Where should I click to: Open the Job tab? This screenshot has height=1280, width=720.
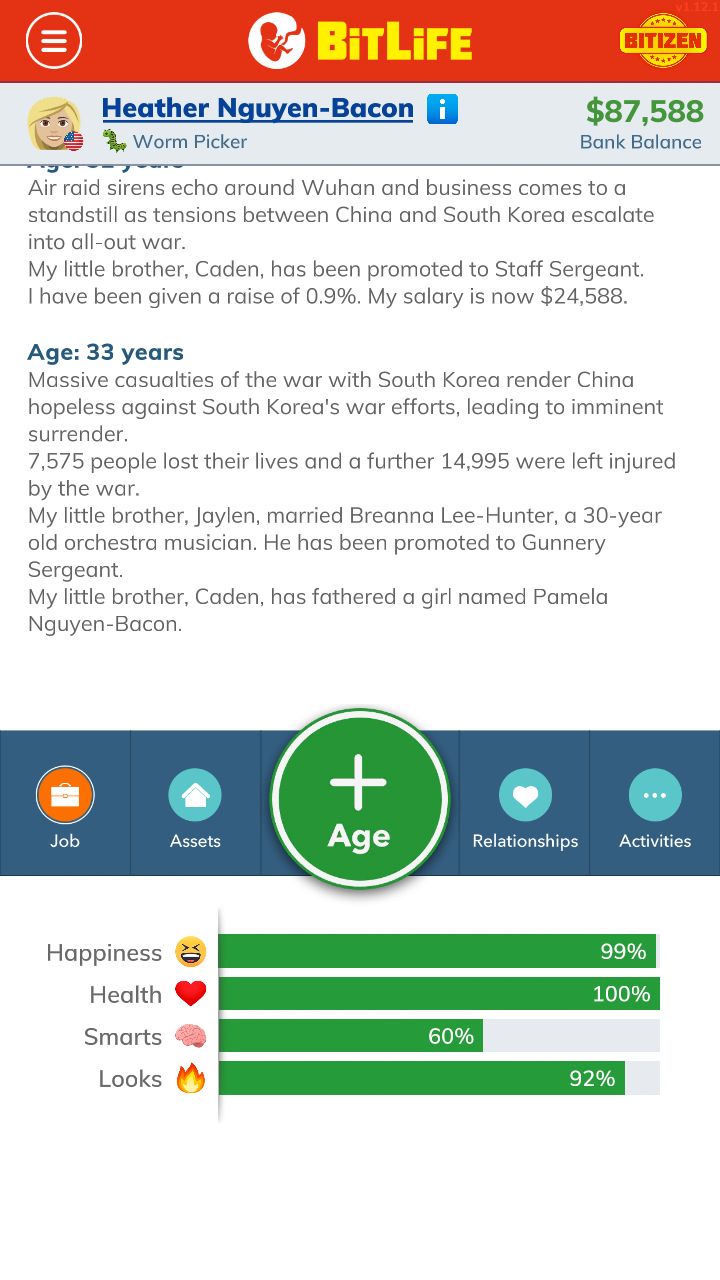click(65, 803)
